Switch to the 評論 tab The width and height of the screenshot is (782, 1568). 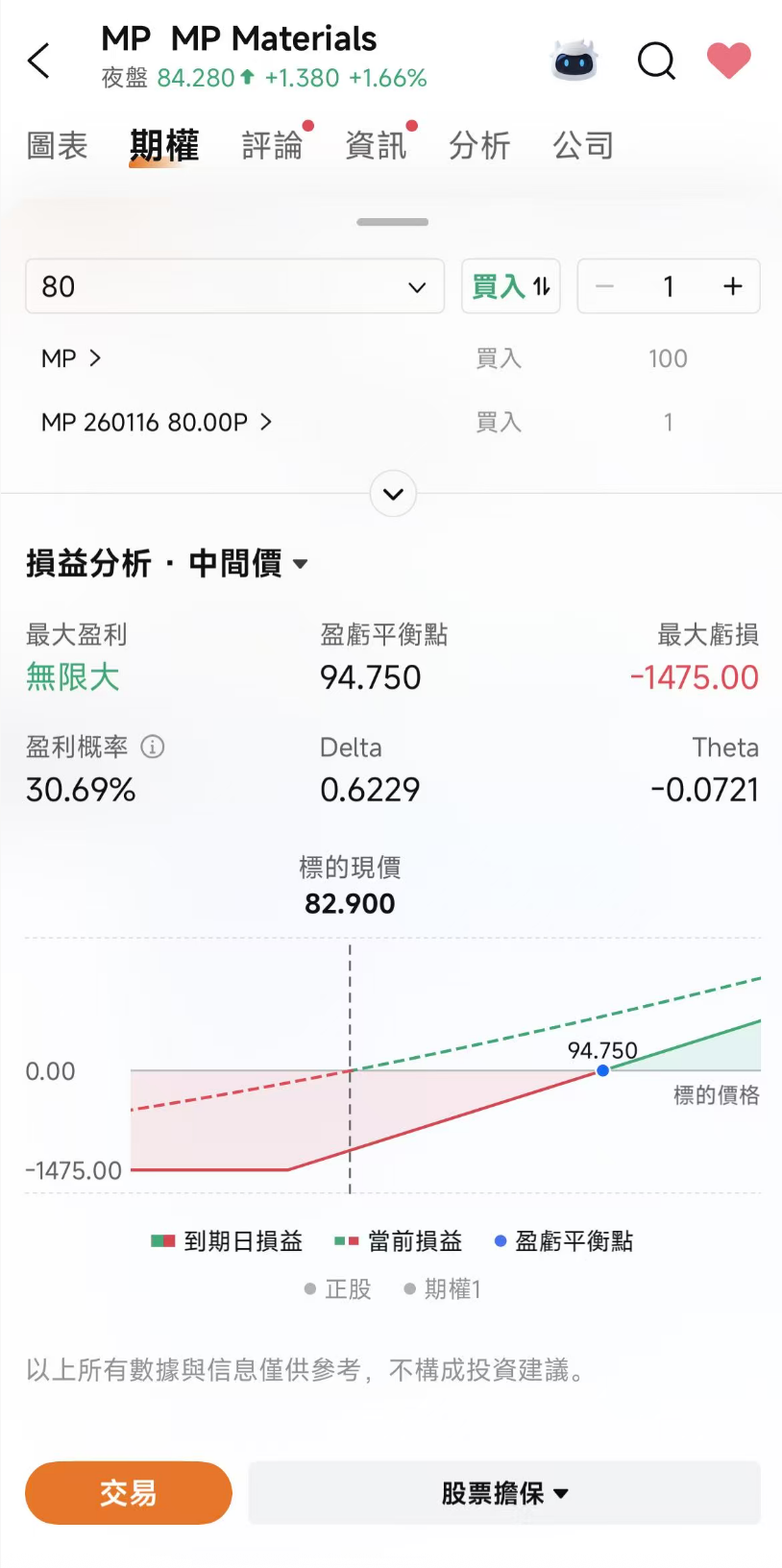click(272, 146)
